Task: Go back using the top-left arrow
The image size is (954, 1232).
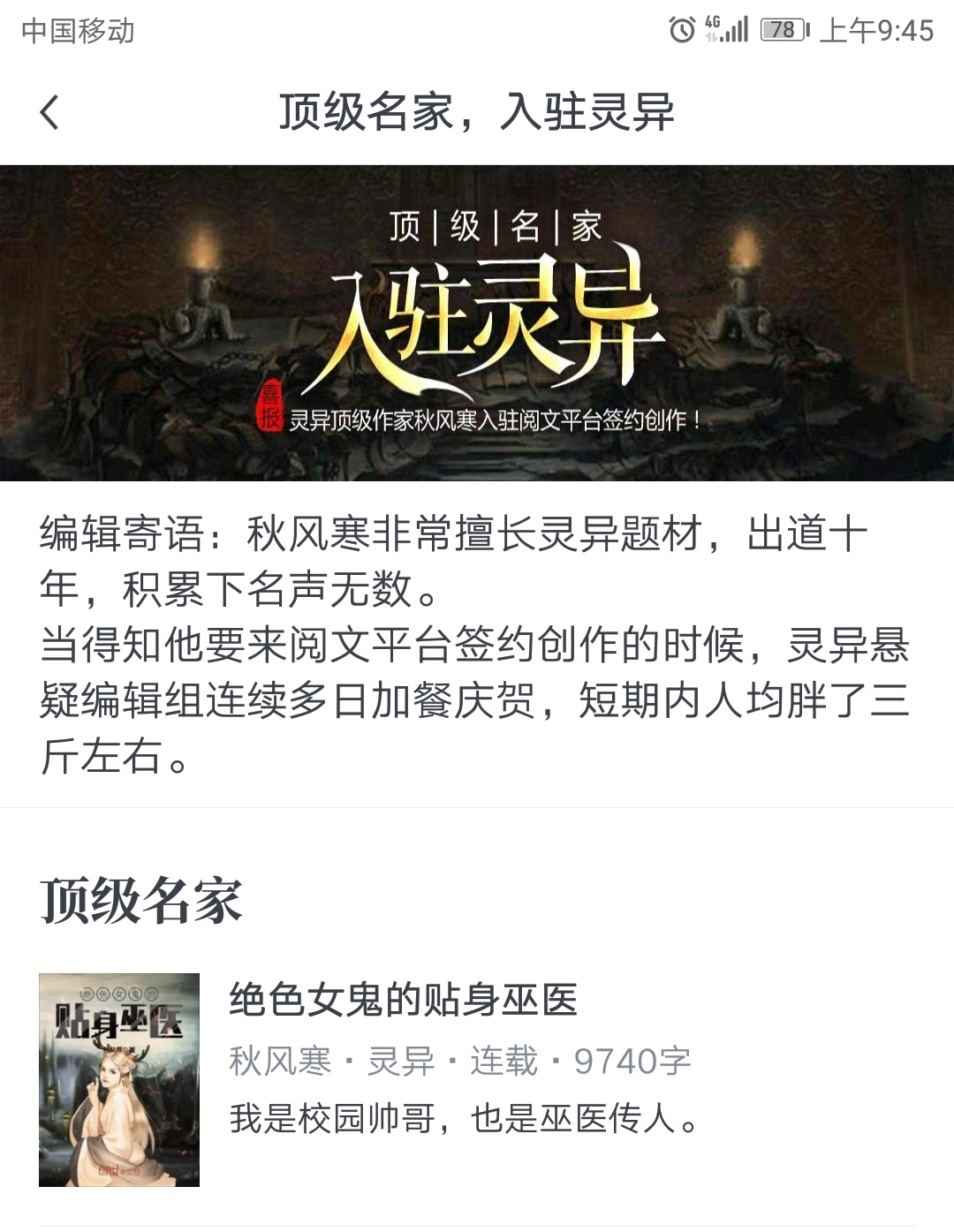Action: pyautogui.click(x=50, y=112)
